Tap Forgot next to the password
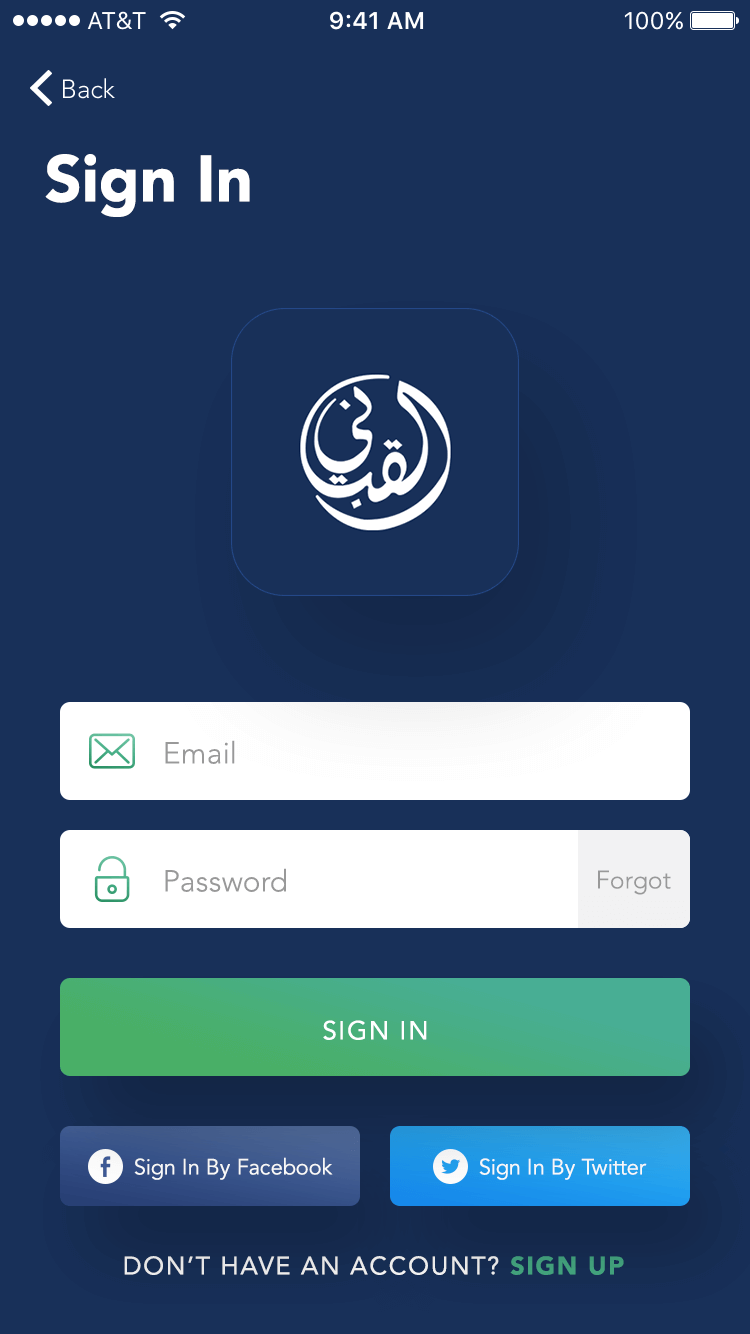The image size is (750, 1334). click(x=634, y=879)
